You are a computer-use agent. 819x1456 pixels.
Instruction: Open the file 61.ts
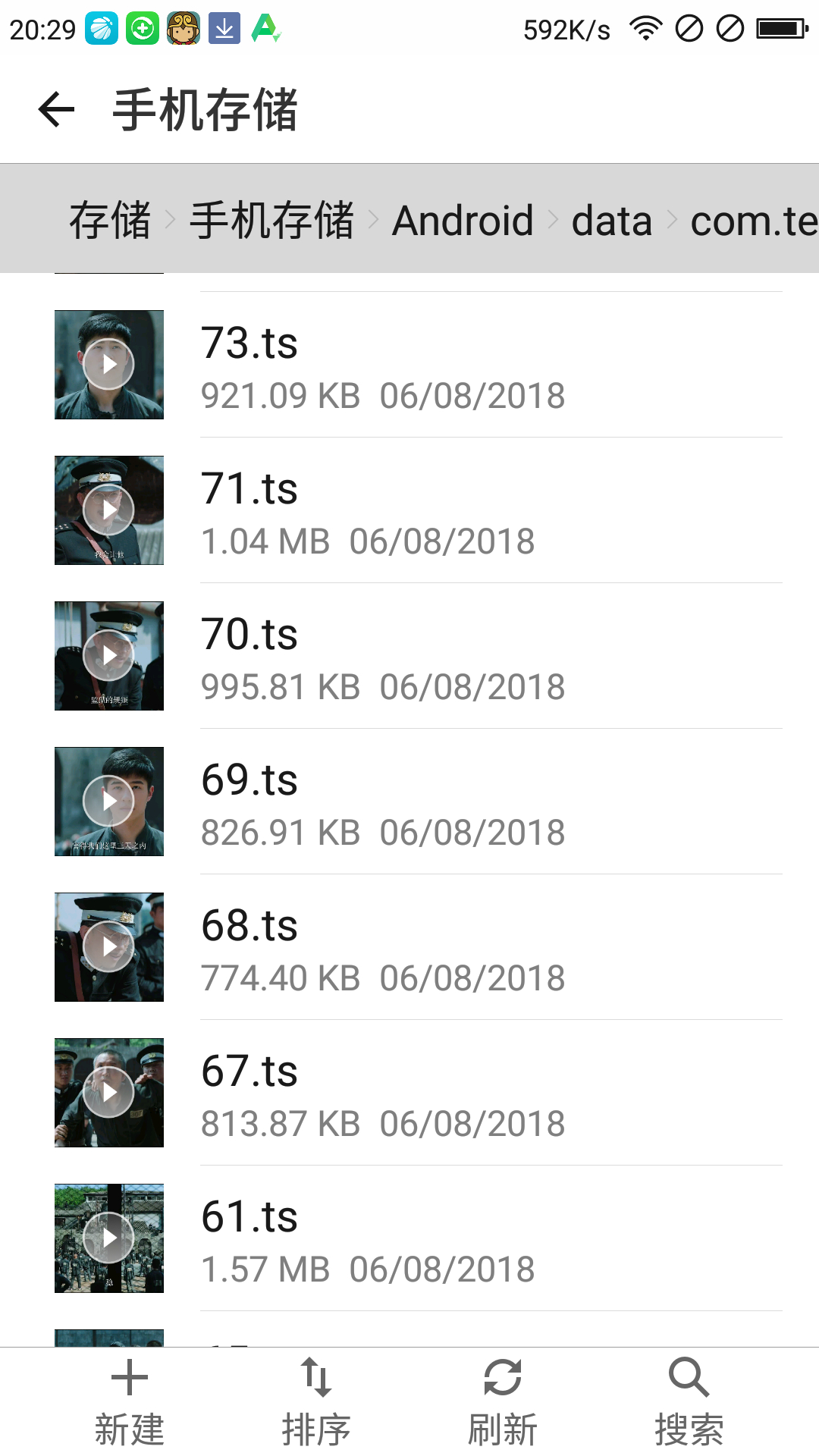(x=409, y=1239)
